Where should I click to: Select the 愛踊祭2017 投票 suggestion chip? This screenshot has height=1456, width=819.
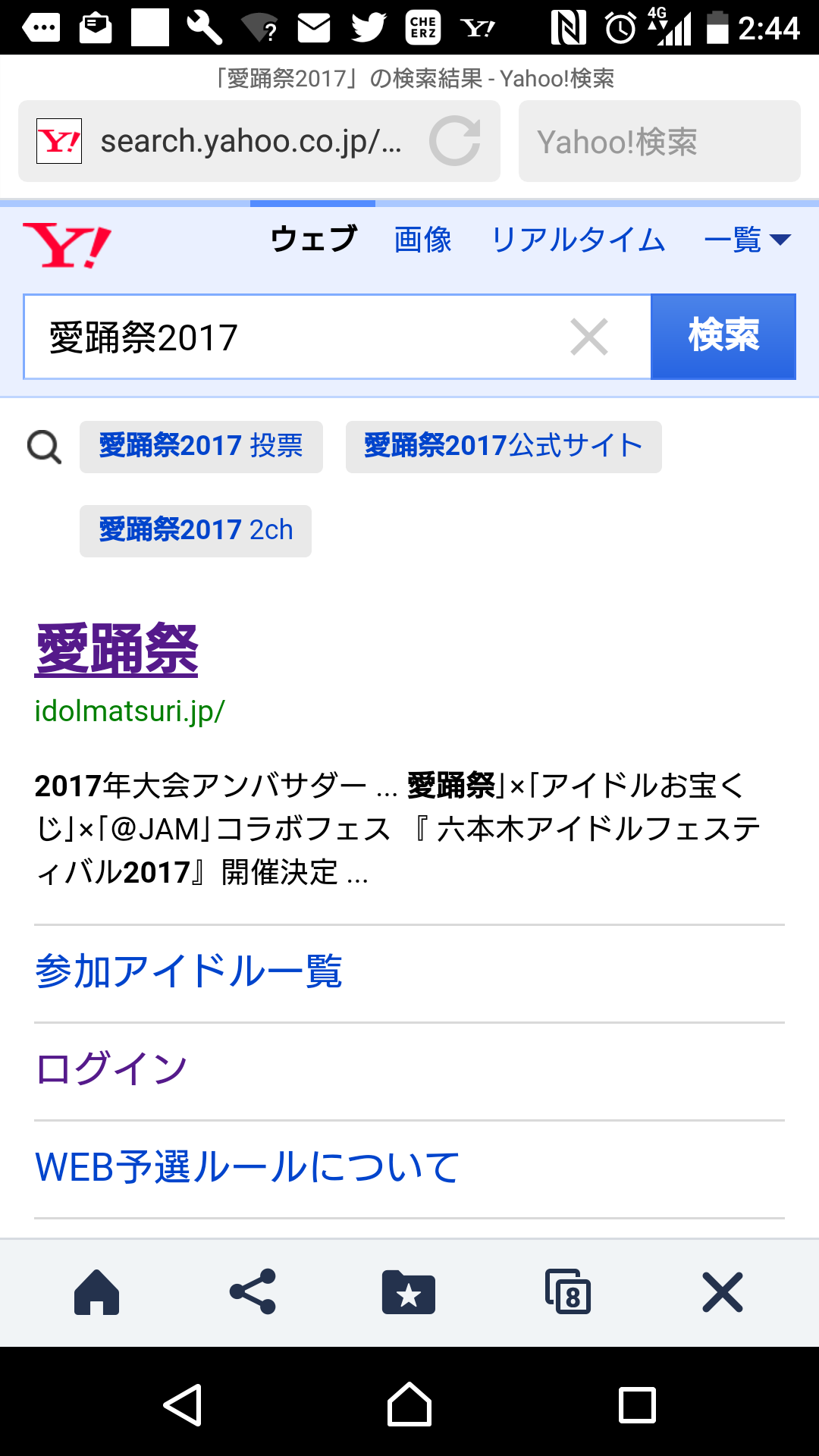(x=201, y=447)
